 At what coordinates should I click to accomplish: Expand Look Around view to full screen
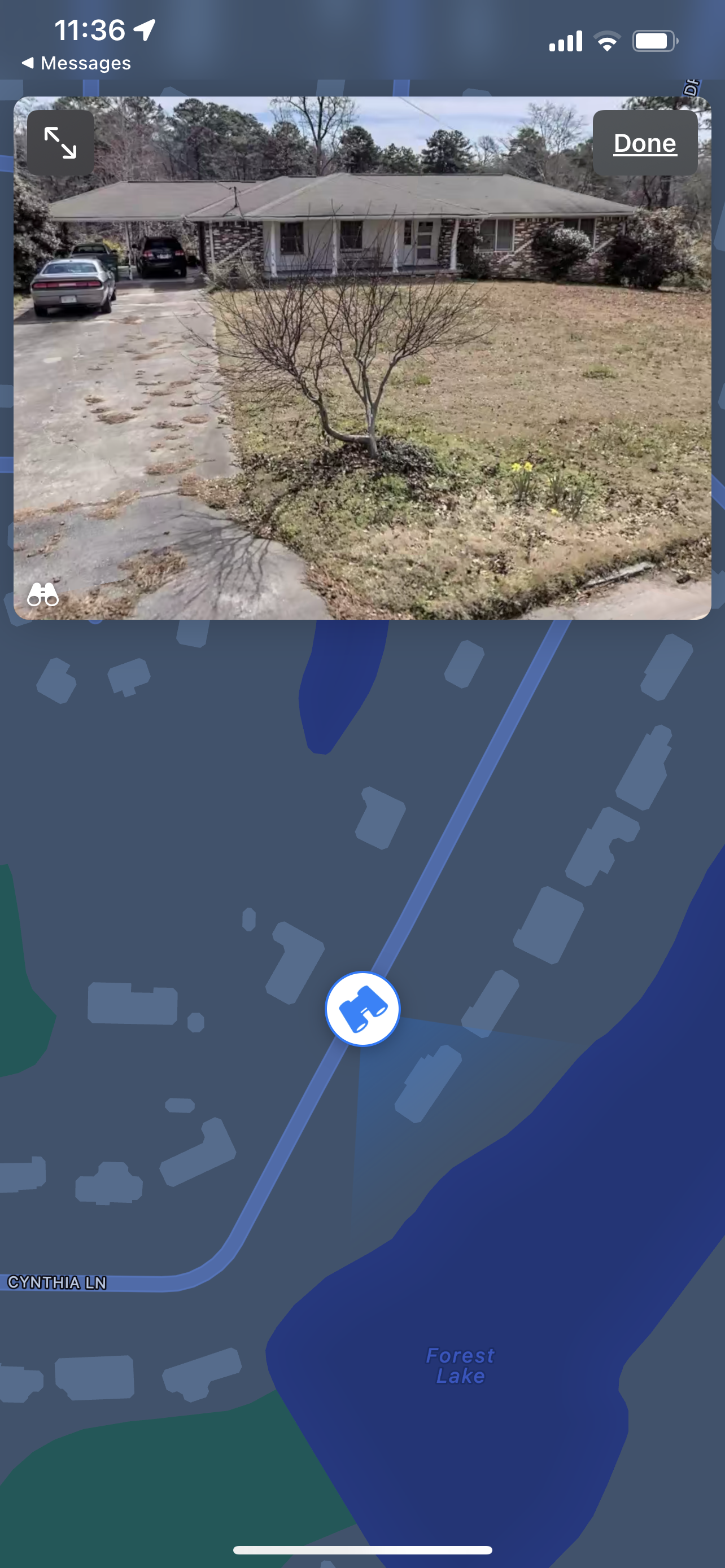[60, 143]
